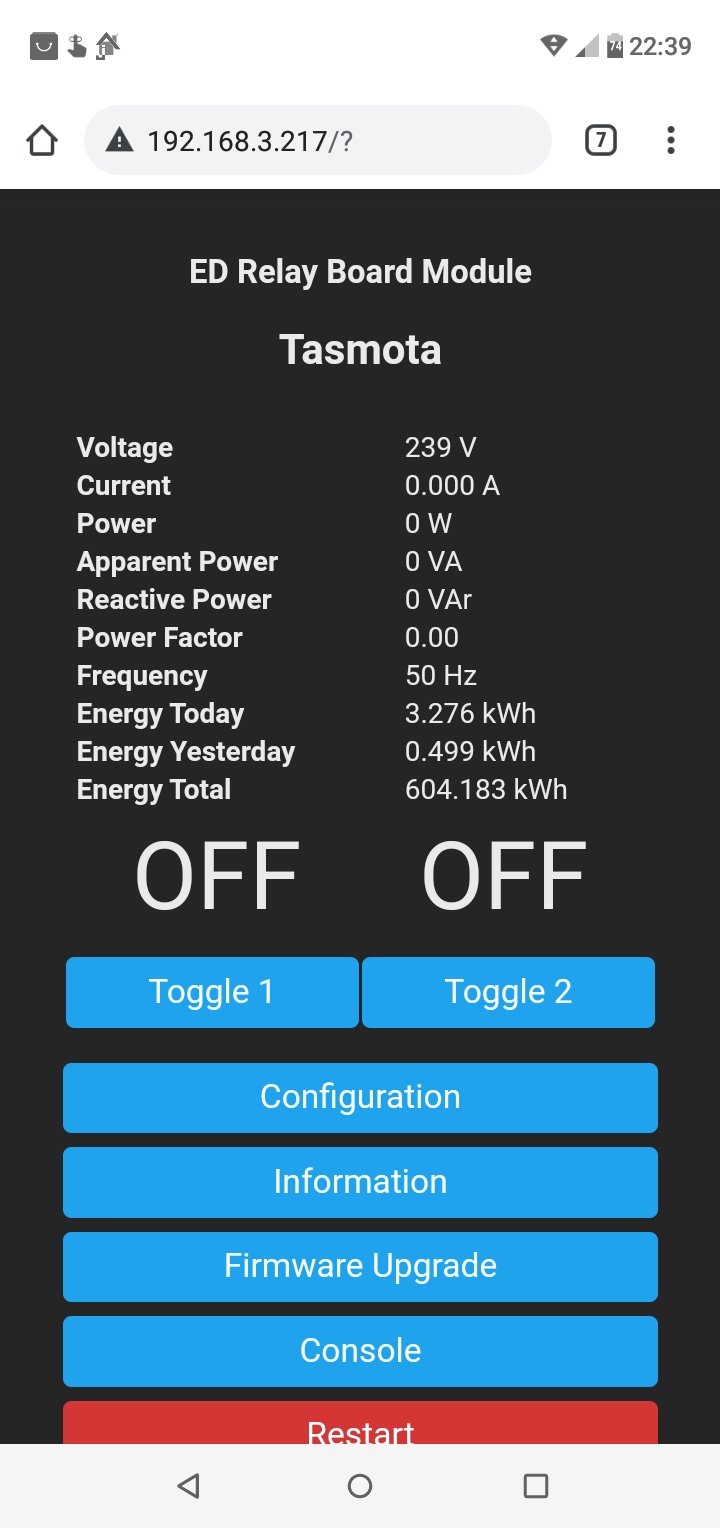720x1528 pixels.
Task: Open recent apps with the square button
Action: pos(536,1486)
